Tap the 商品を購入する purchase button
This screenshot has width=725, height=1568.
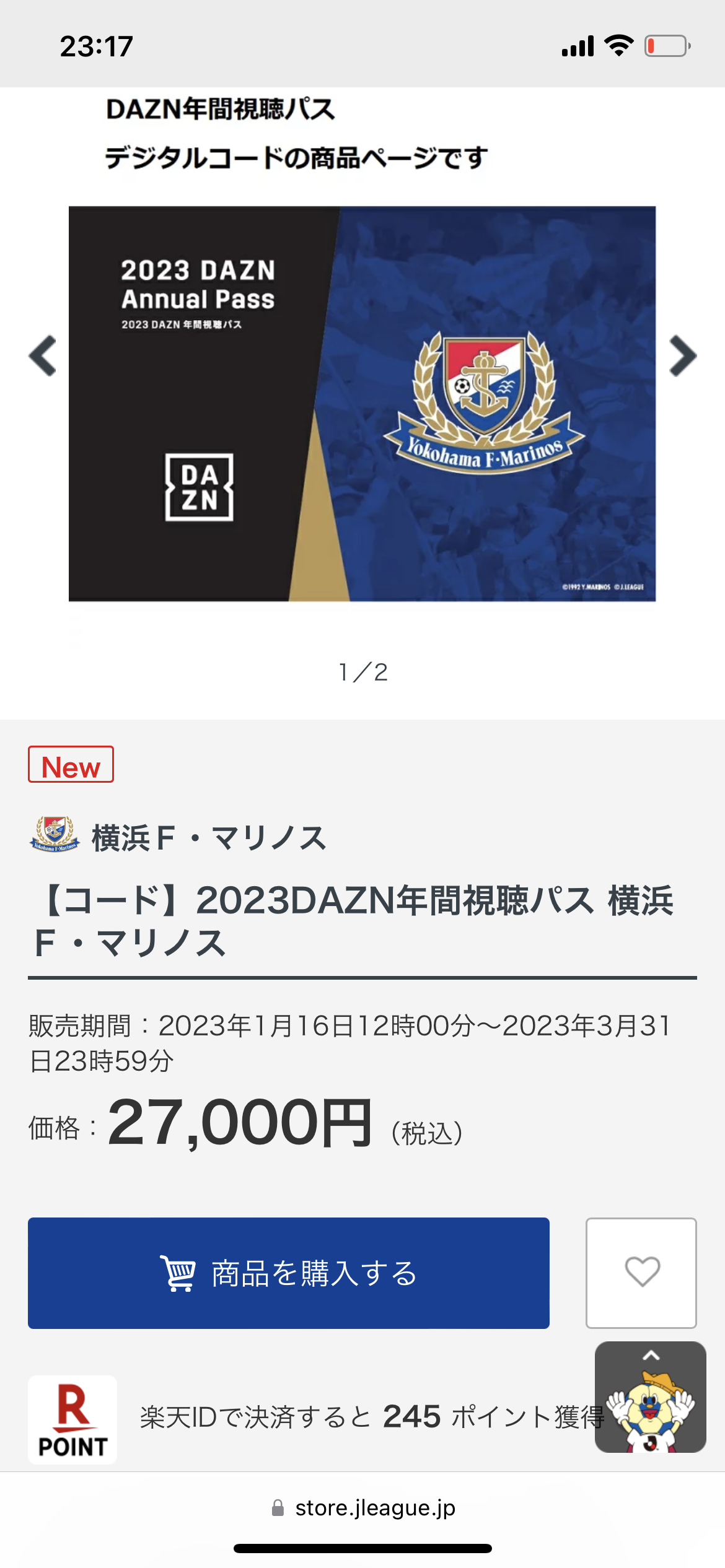click(289, 1273)
